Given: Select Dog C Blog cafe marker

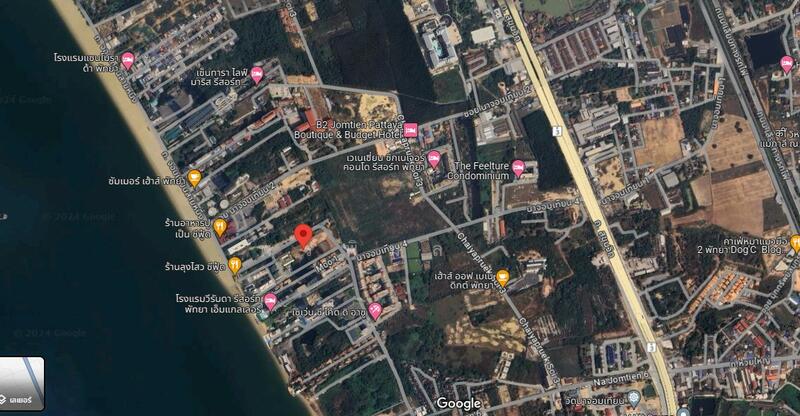Looking at the screenshot, I should click(795, 243).
